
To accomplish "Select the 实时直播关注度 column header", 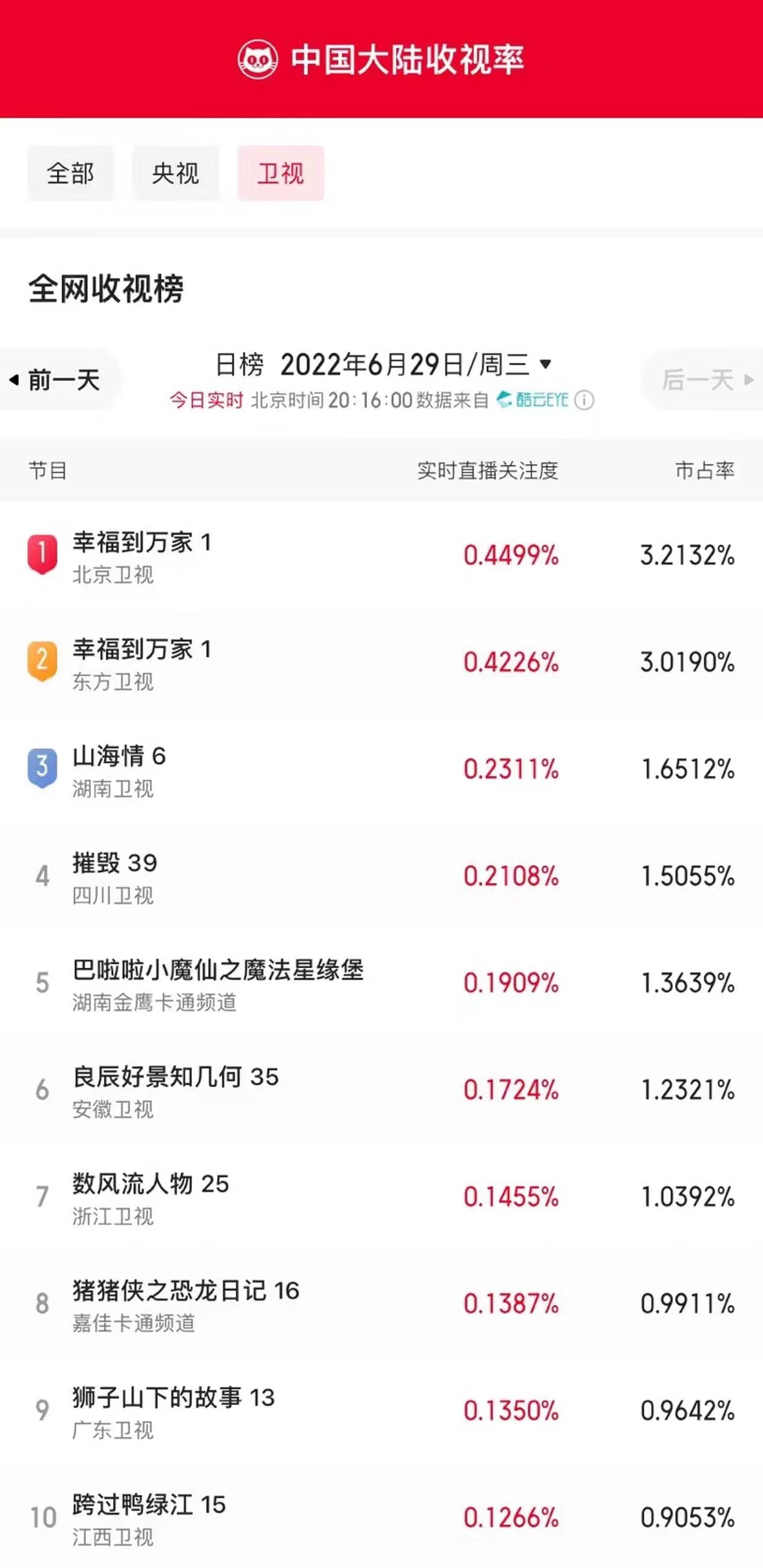I will click(490, 469).
